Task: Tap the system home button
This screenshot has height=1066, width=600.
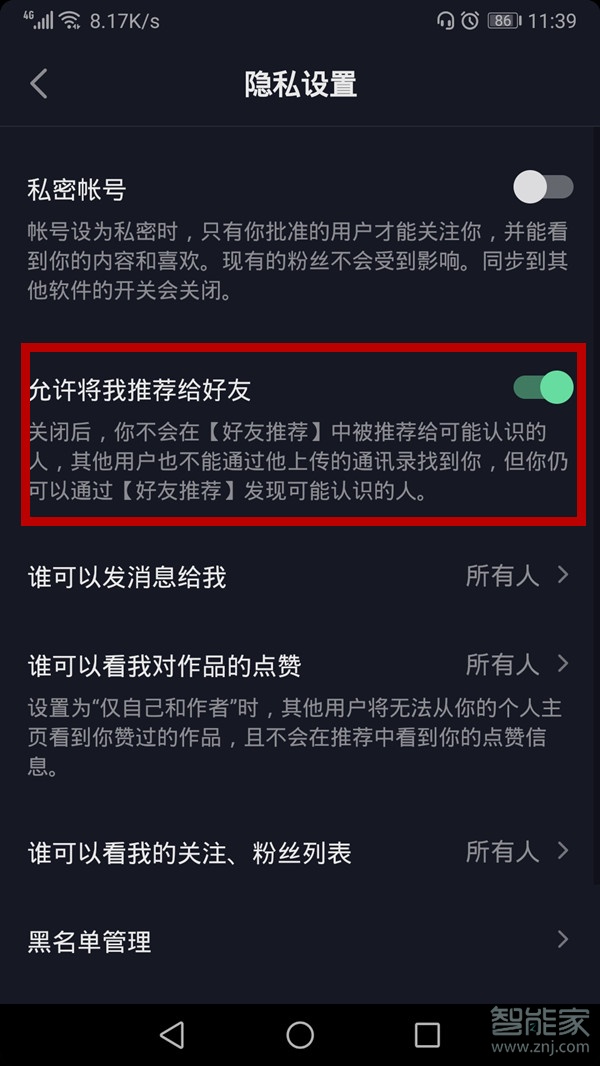Action: point(300,1035)
